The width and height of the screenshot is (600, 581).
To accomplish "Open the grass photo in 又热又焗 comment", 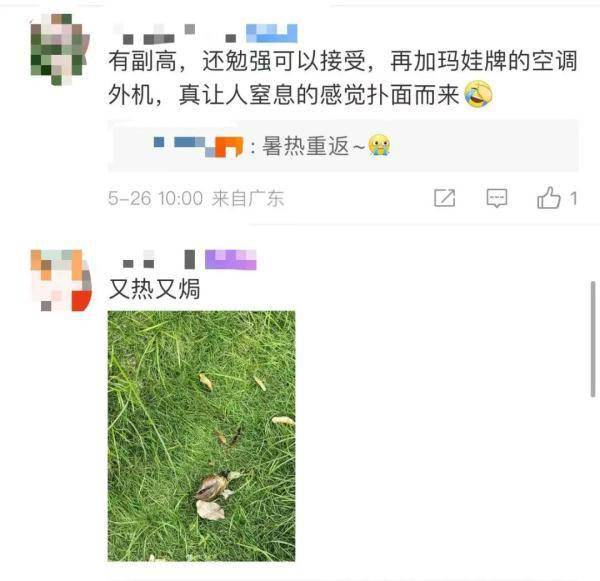I will [x=201, y=435].
